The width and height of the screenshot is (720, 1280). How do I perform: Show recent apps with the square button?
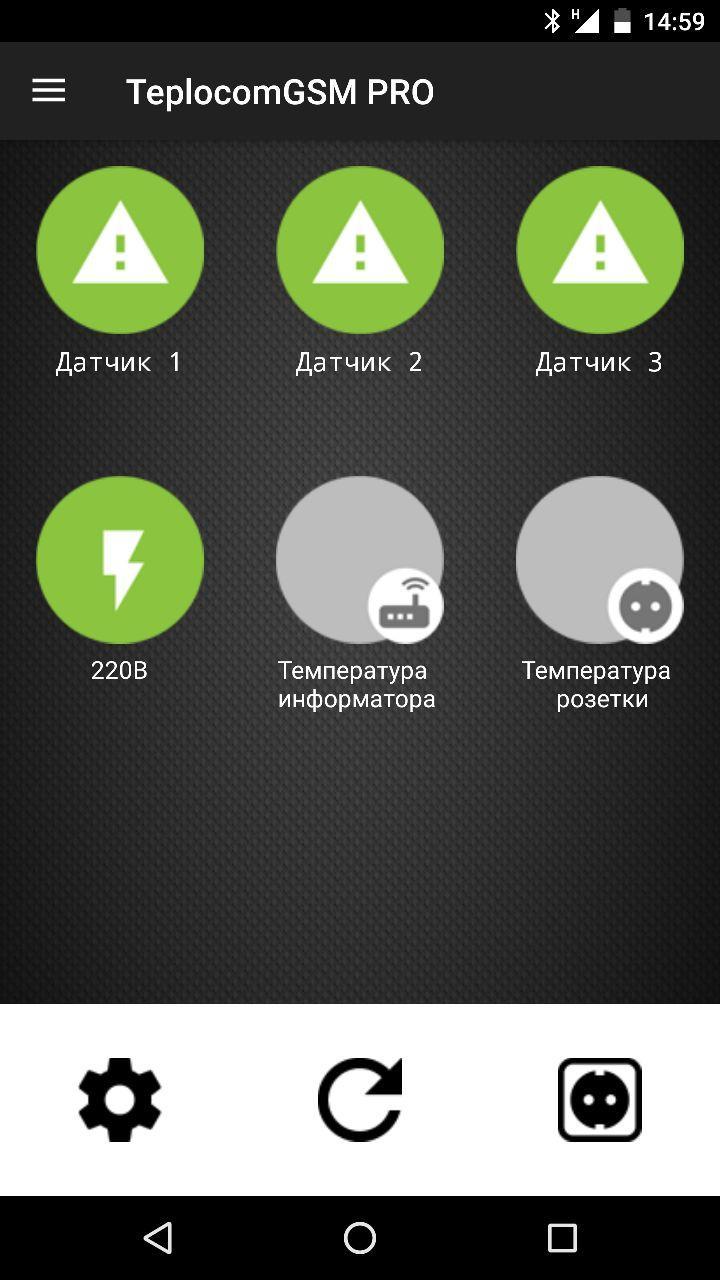(562, 1238)
